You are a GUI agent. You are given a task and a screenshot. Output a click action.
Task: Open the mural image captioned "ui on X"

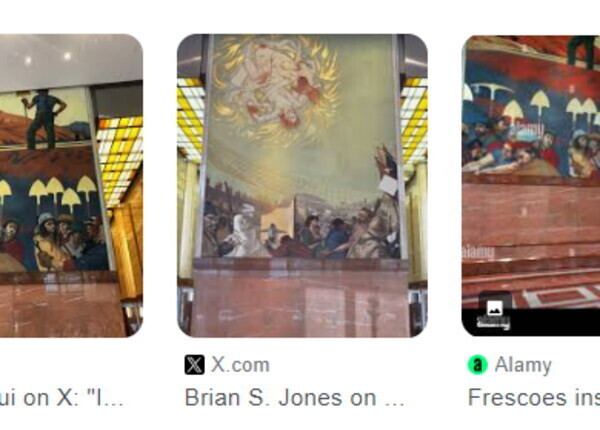tap(70, 185)
